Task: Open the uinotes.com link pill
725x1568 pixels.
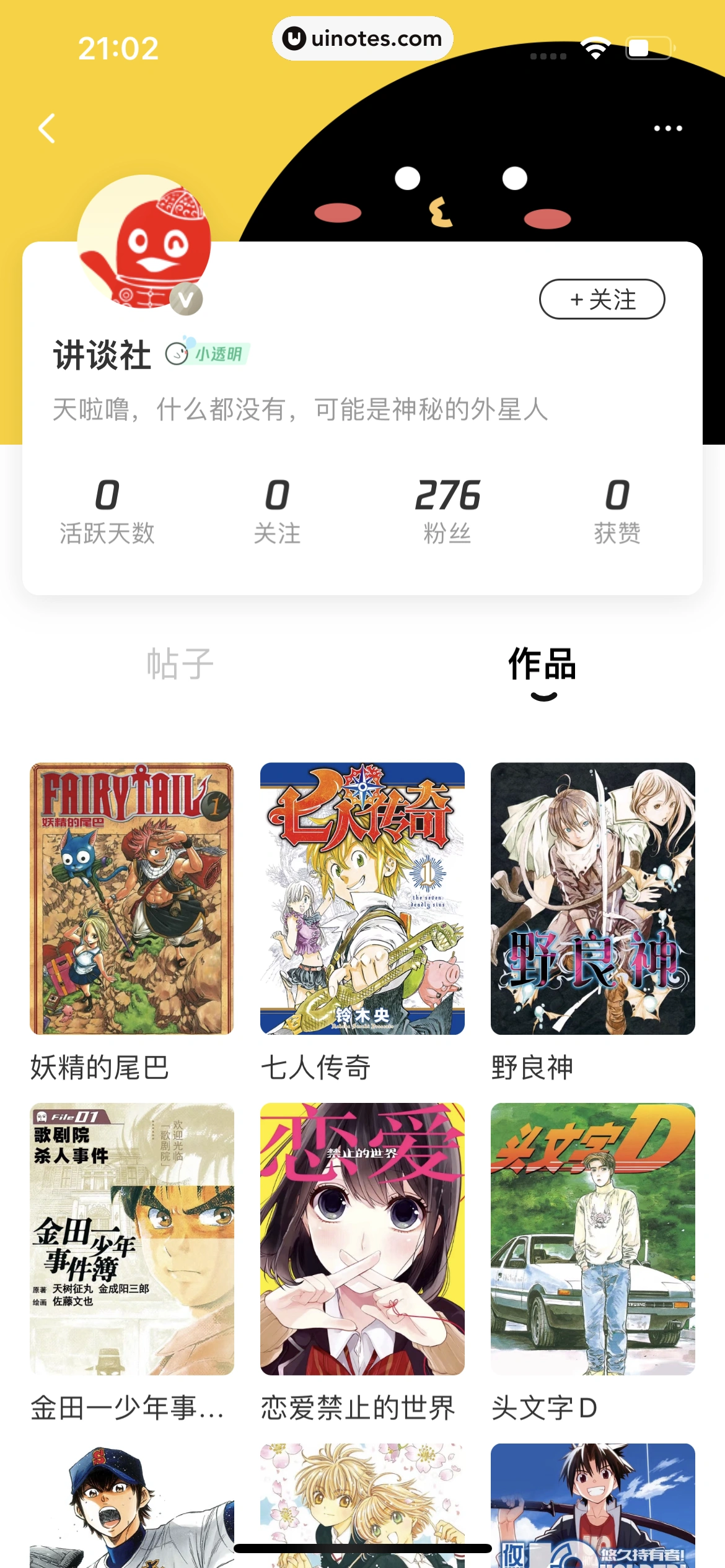Action: point(362,38)
